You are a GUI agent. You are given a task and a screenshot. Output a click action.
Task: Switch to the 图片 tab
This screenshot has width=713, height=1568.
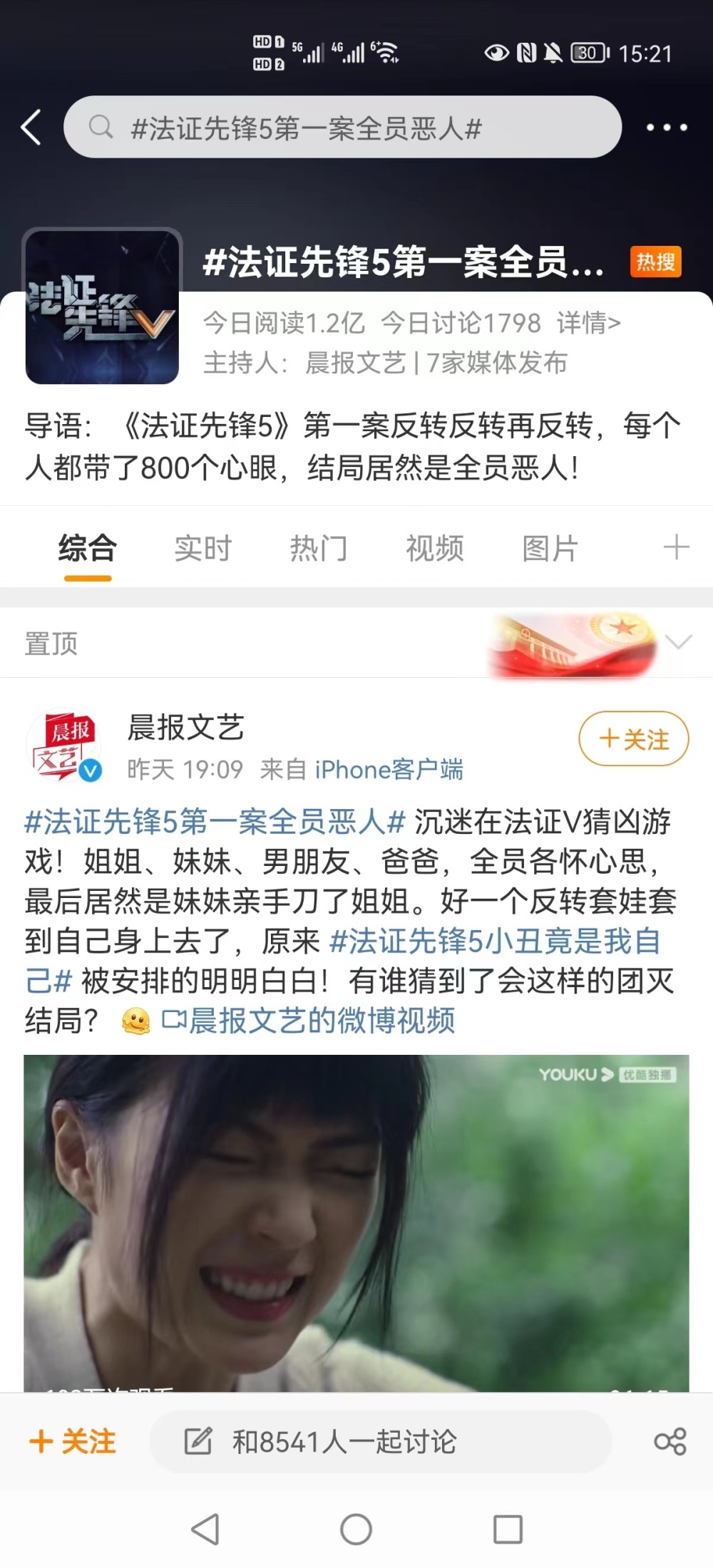550,548
